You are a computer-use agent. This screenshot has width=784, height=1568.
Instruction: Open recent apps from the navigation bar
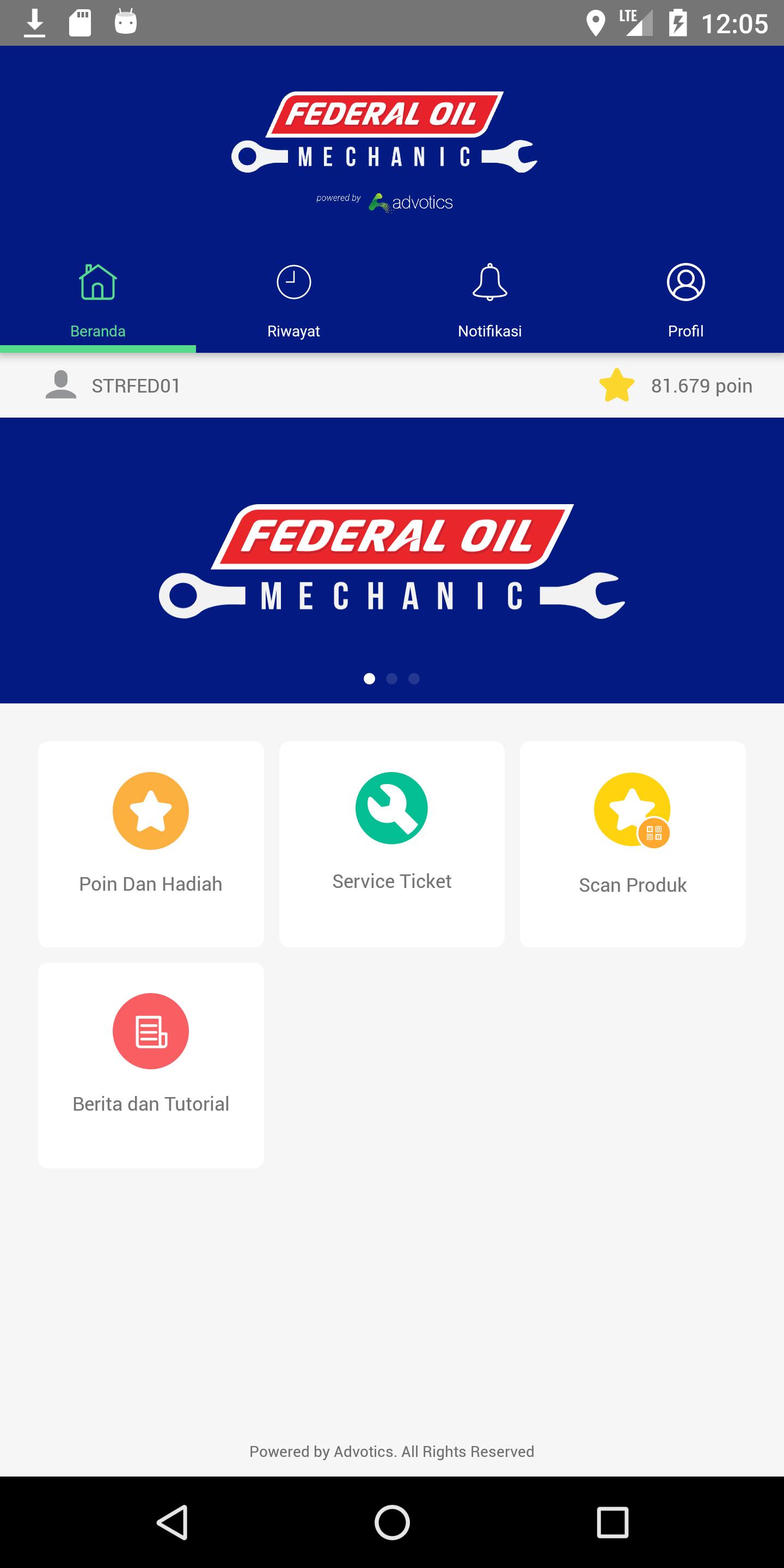[x=612, y=1522]
